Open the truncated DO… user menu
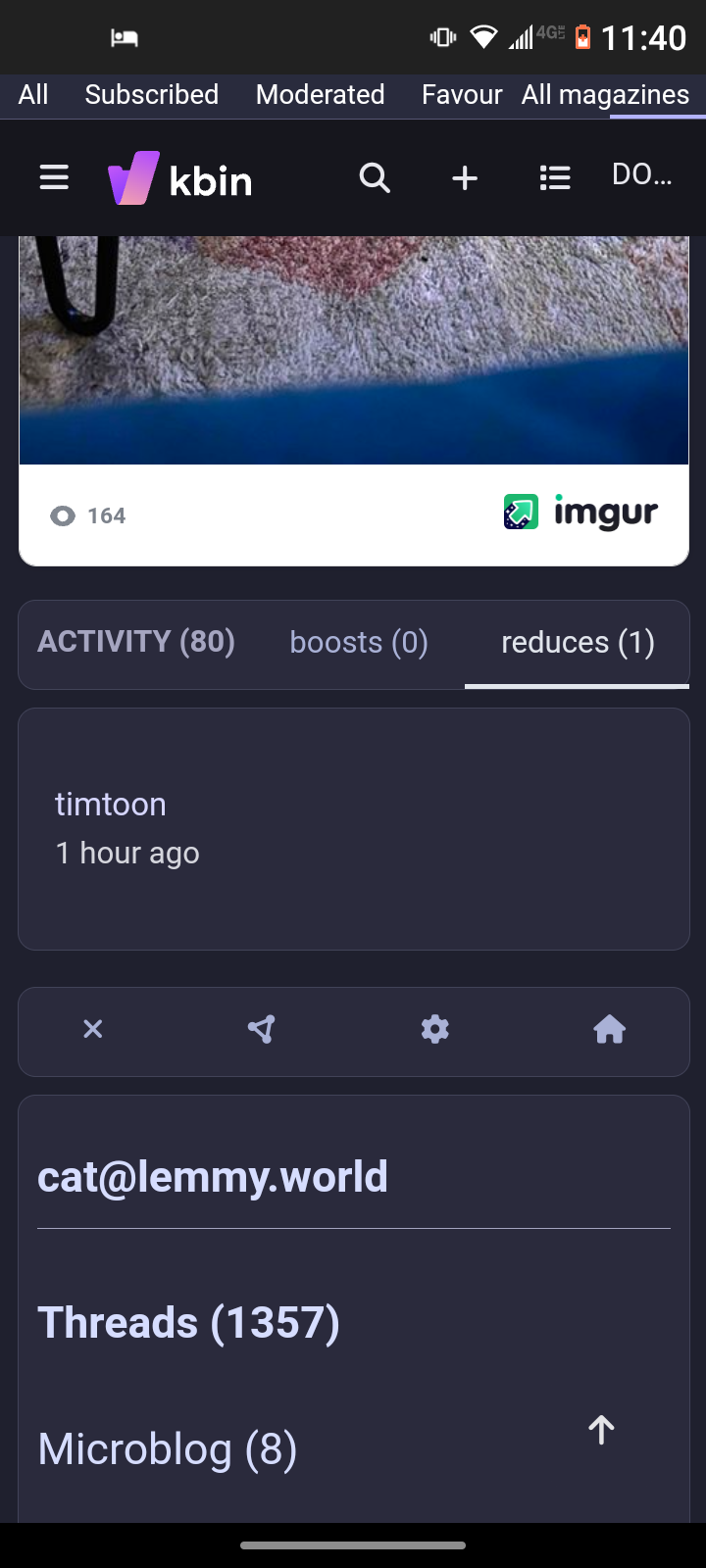Viewport: 706px width, 1568px height. (642, 174)
